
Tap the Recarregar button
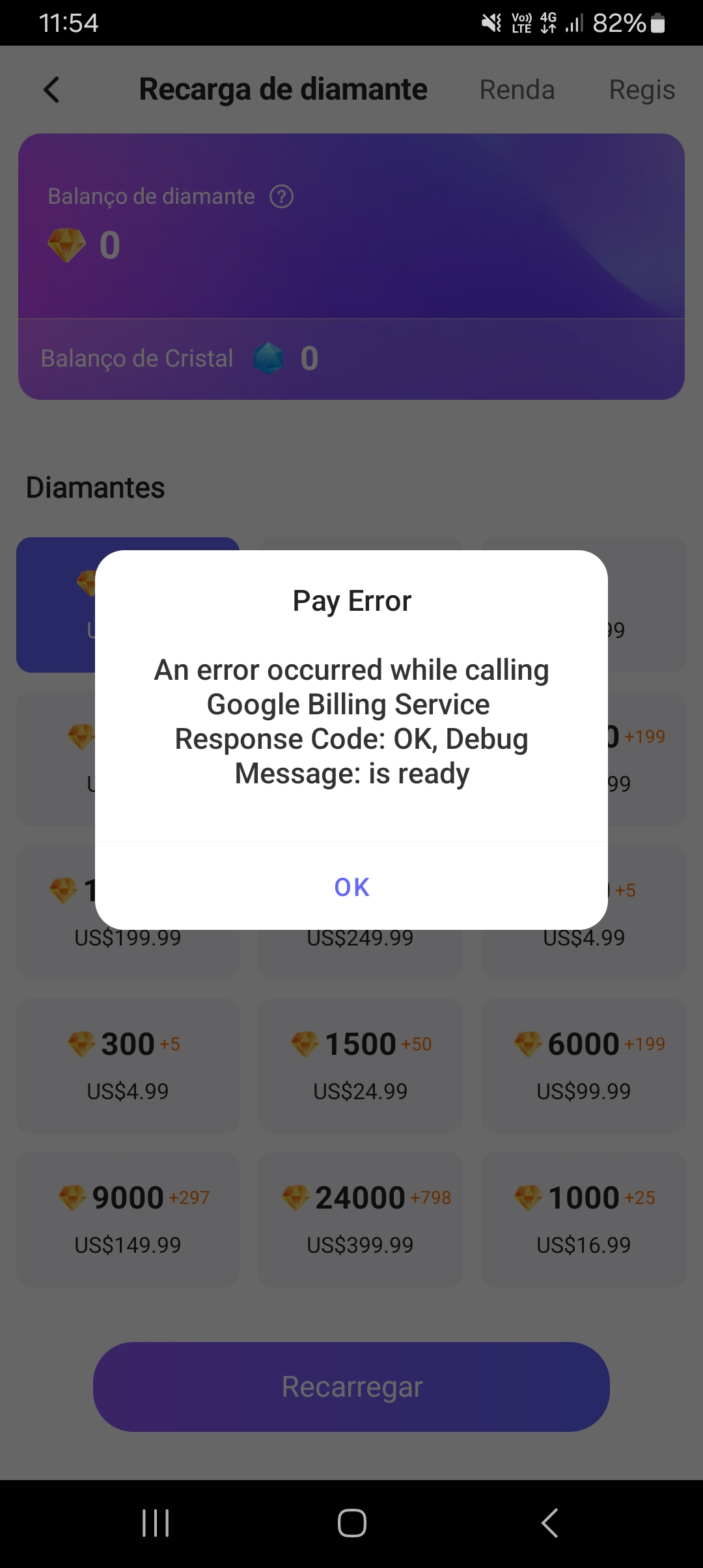351,1386
